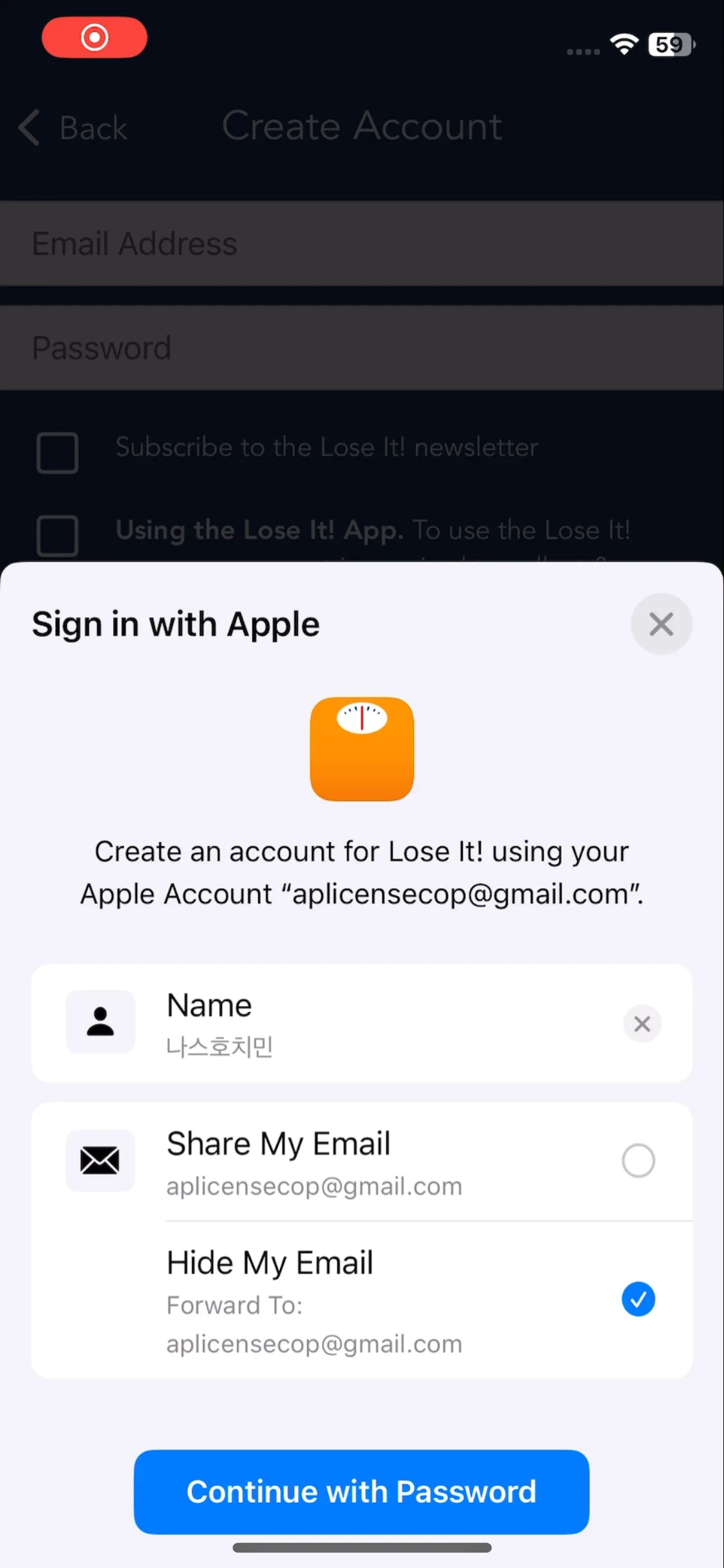
Task: Select Hide My Email option
Action: [x=638, y=1299]
